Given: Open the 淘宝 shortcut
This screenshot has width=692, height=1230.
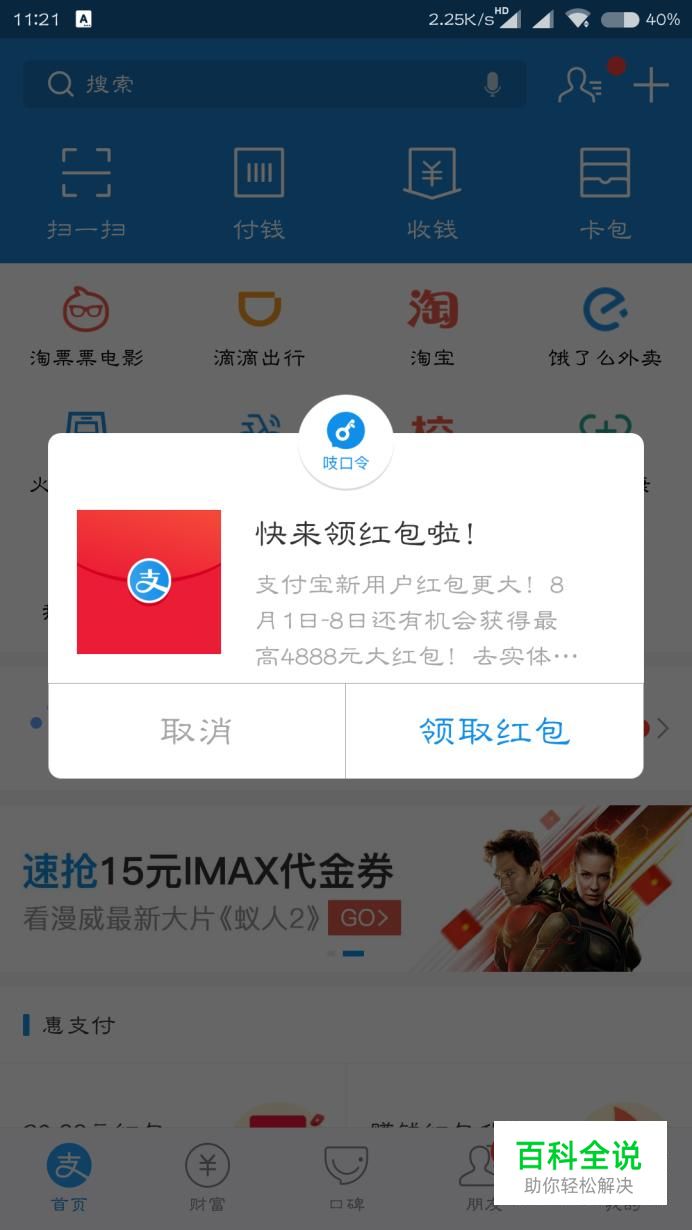Looking at the screenshot, I should [x=432, y=325].
